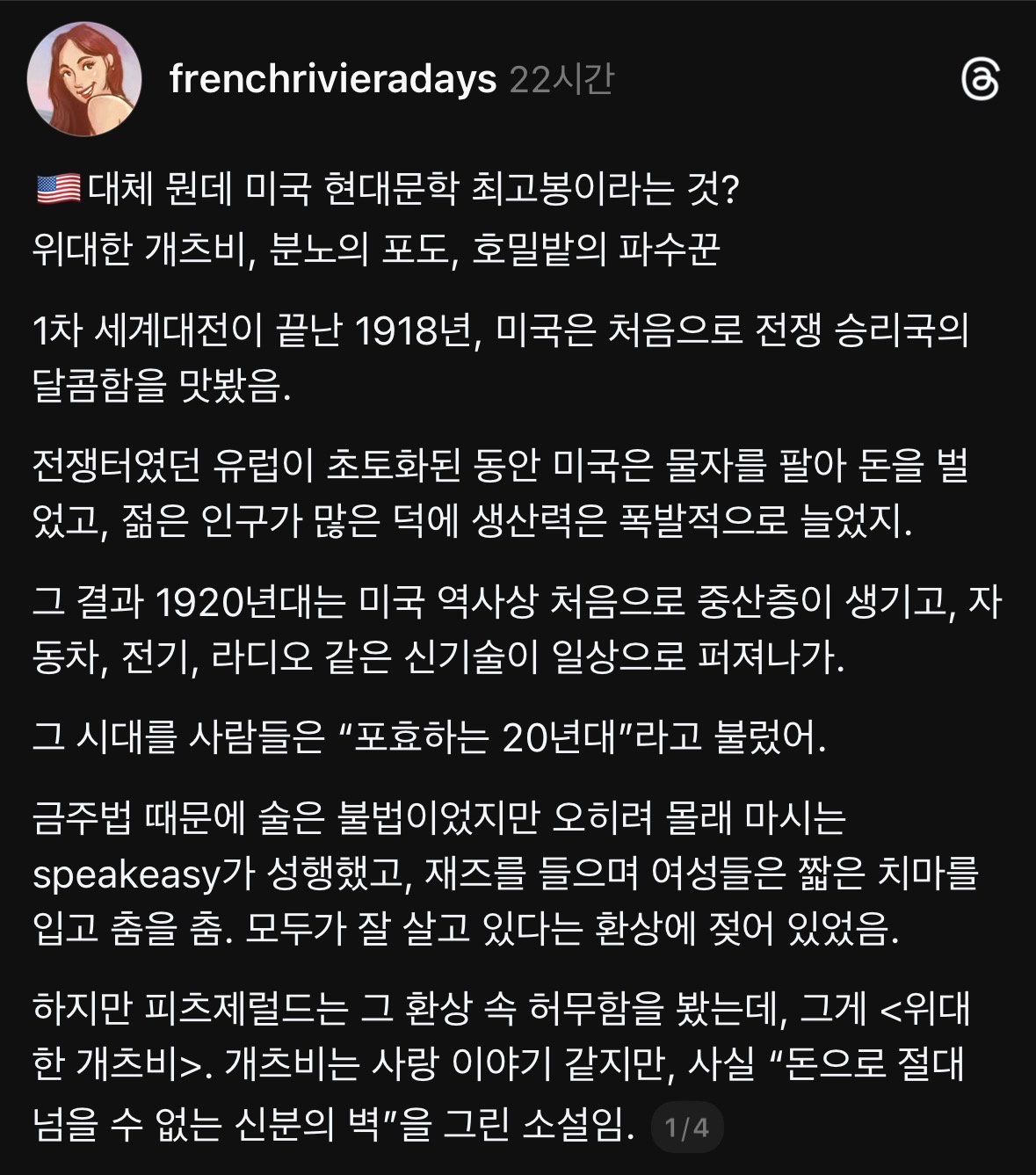Open the post in Threads via logo
The width and height of the screenshot is (1036, 1175).
(979, 82)
